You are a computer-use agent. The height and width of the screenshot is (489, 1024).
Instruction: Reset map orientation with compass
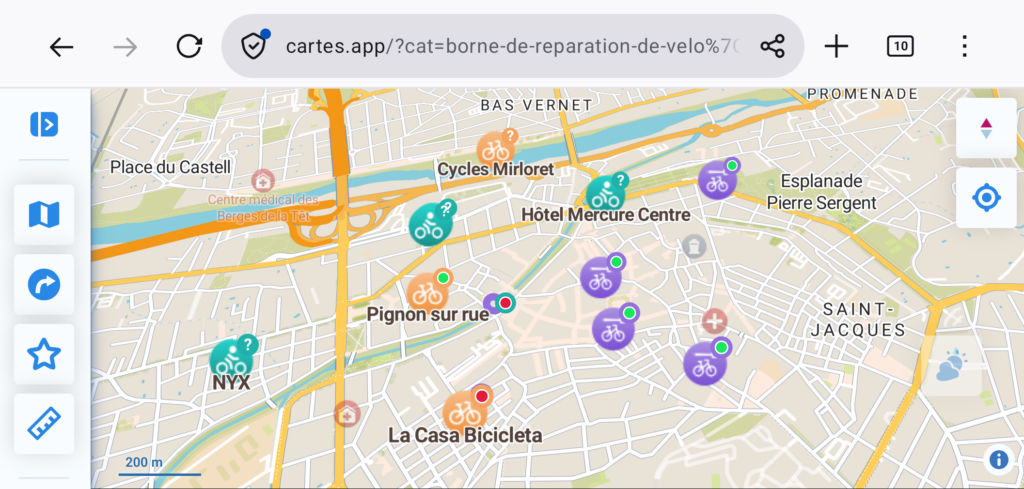986,128
